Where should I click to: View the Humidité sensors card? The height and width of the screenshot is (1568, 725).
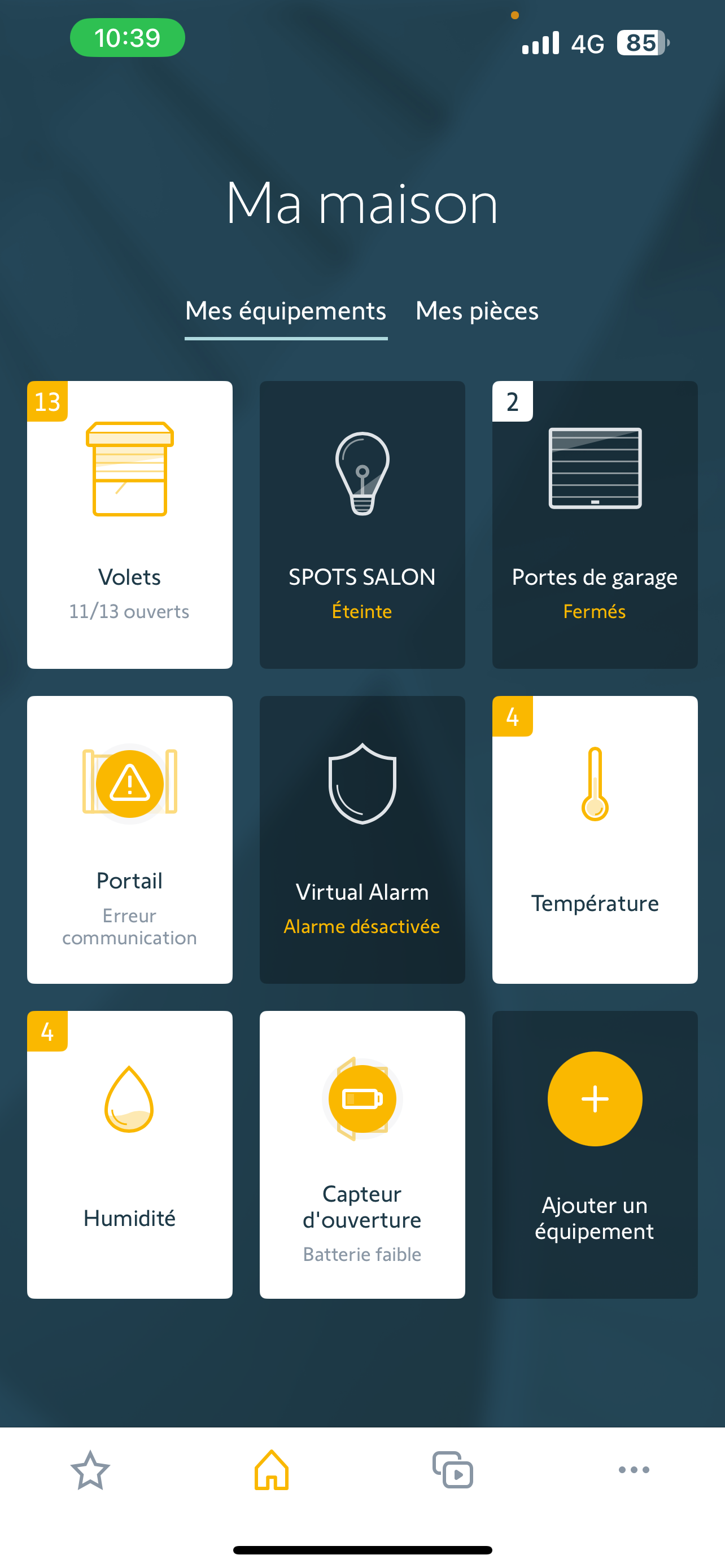tap(130, 1154)
